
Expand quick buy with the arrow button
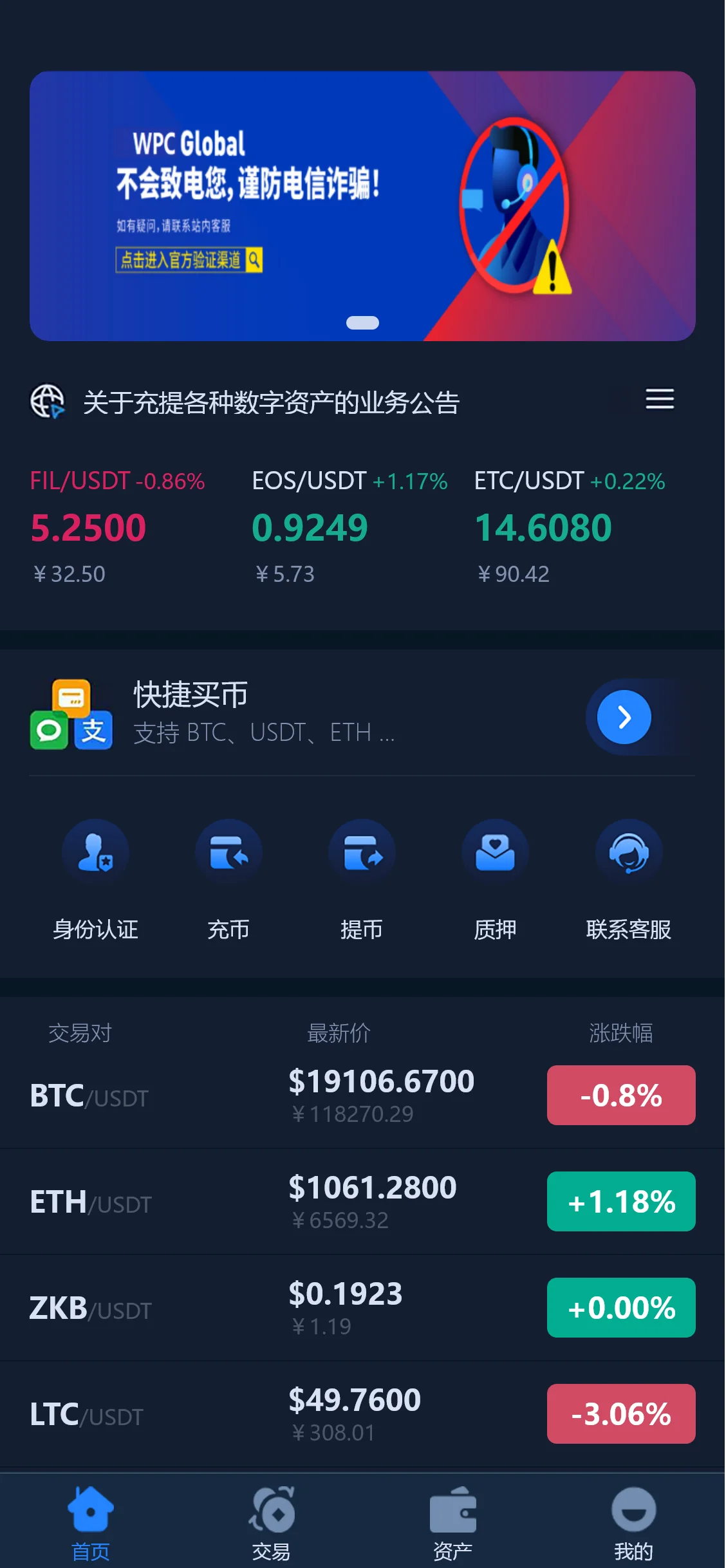(621, 717)
